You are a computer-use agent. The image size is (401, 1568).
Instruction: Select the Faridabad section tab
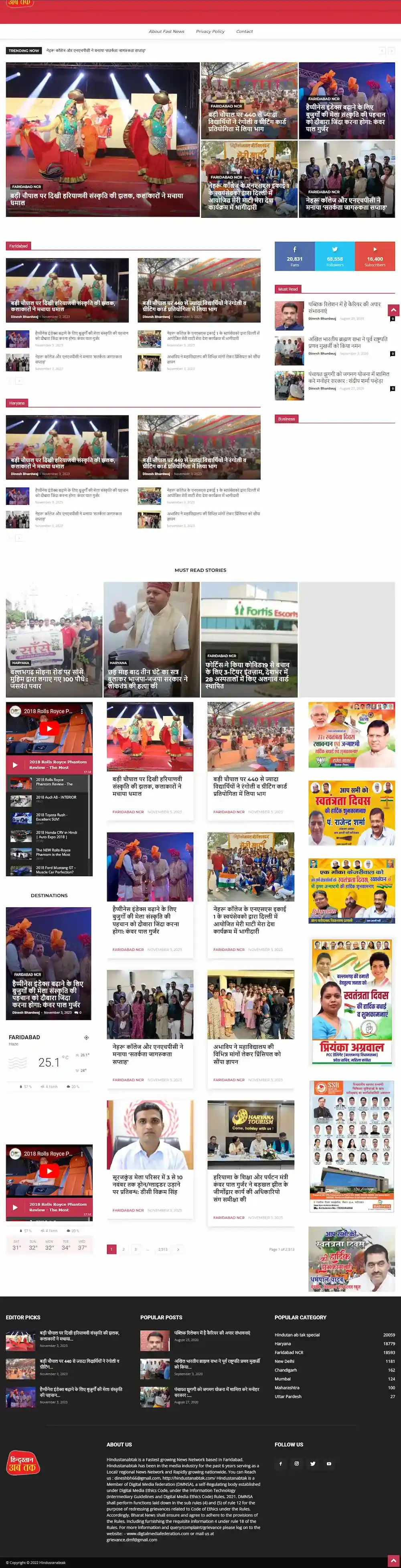[x=18, y=246]
